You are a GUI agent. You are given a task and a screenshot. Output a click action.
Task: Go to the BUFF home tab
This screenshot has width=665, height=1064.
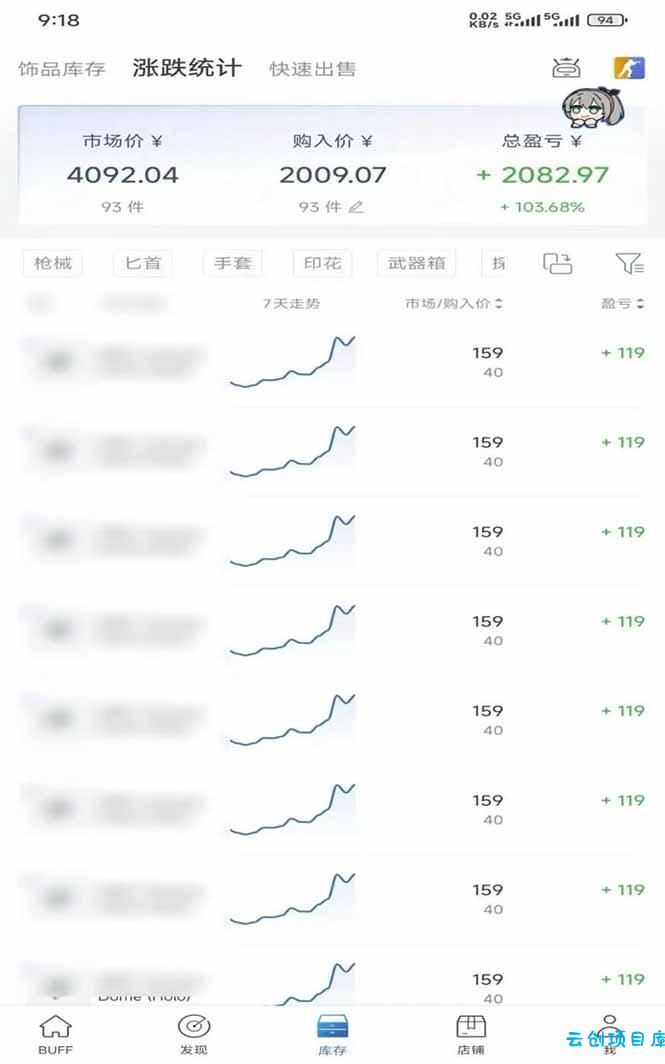pos(55,1035)
